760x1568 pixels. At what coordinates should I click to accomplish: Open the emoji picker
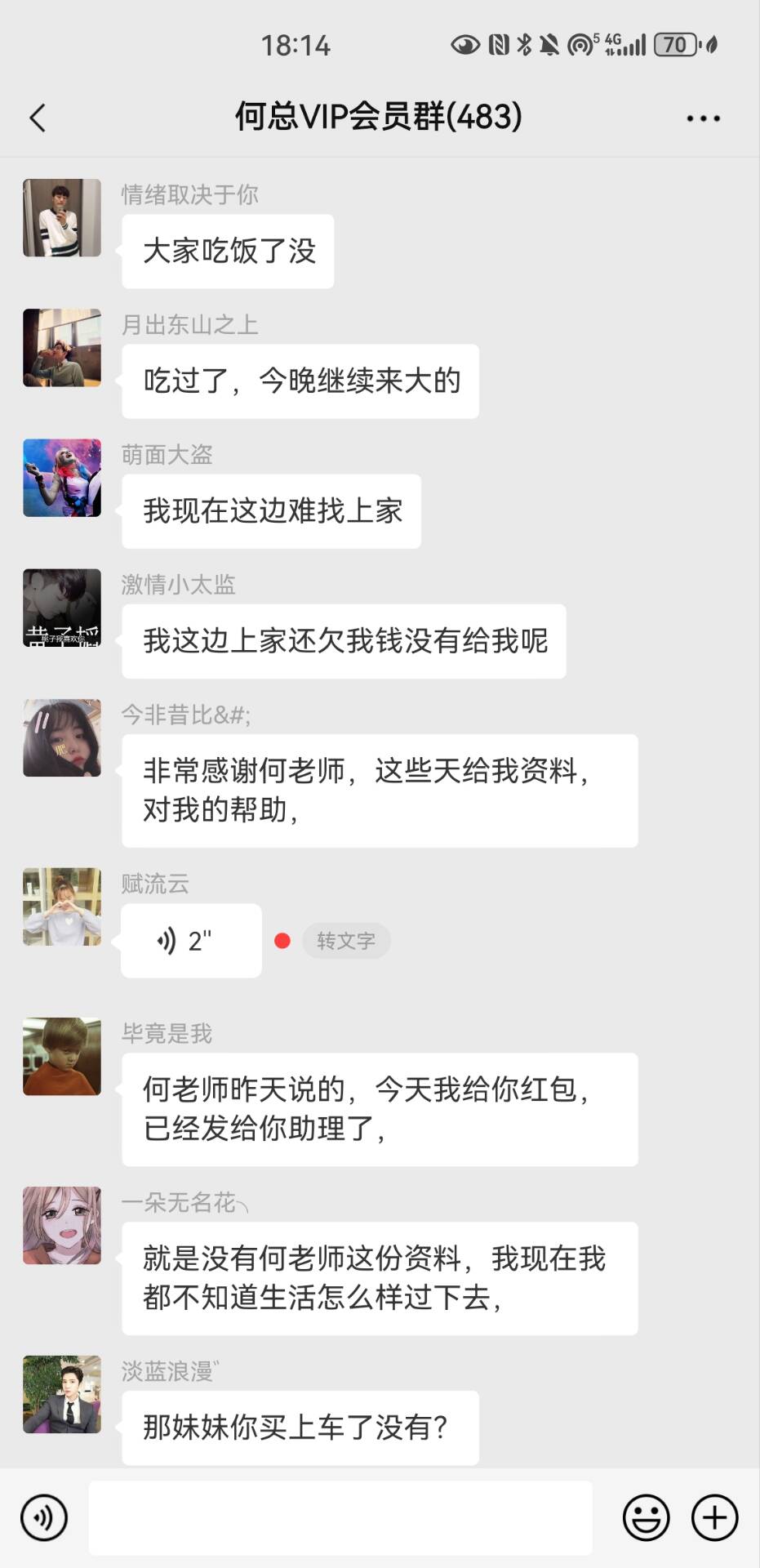[x=646, y=1517]
